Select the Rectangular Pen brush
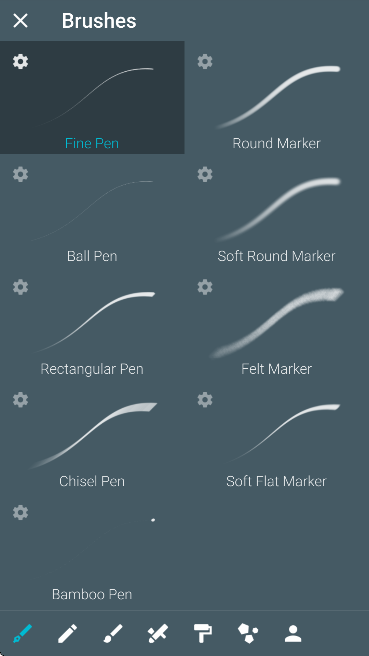Screen dimensions: 369x656 pos(92,323)
